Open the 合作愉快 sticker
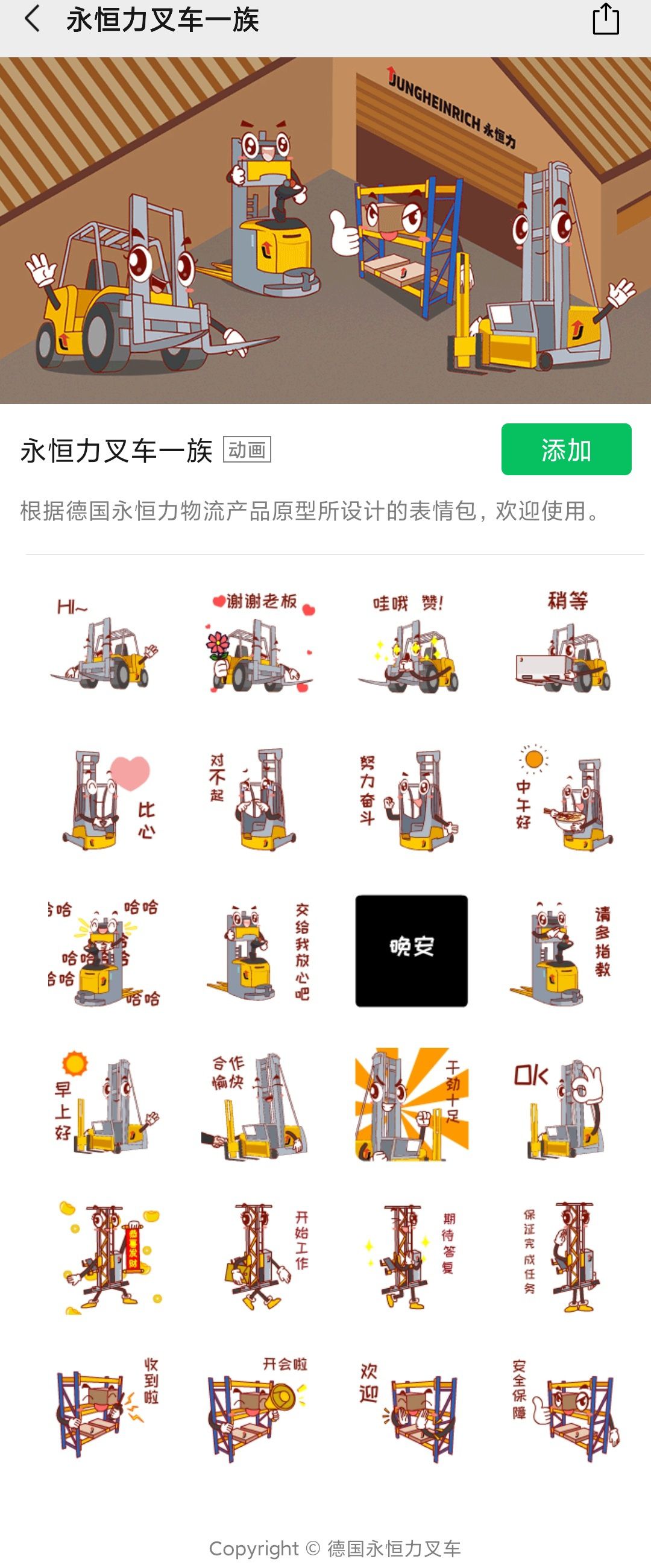651x1568 pixels. click(x=259, y=1104)
